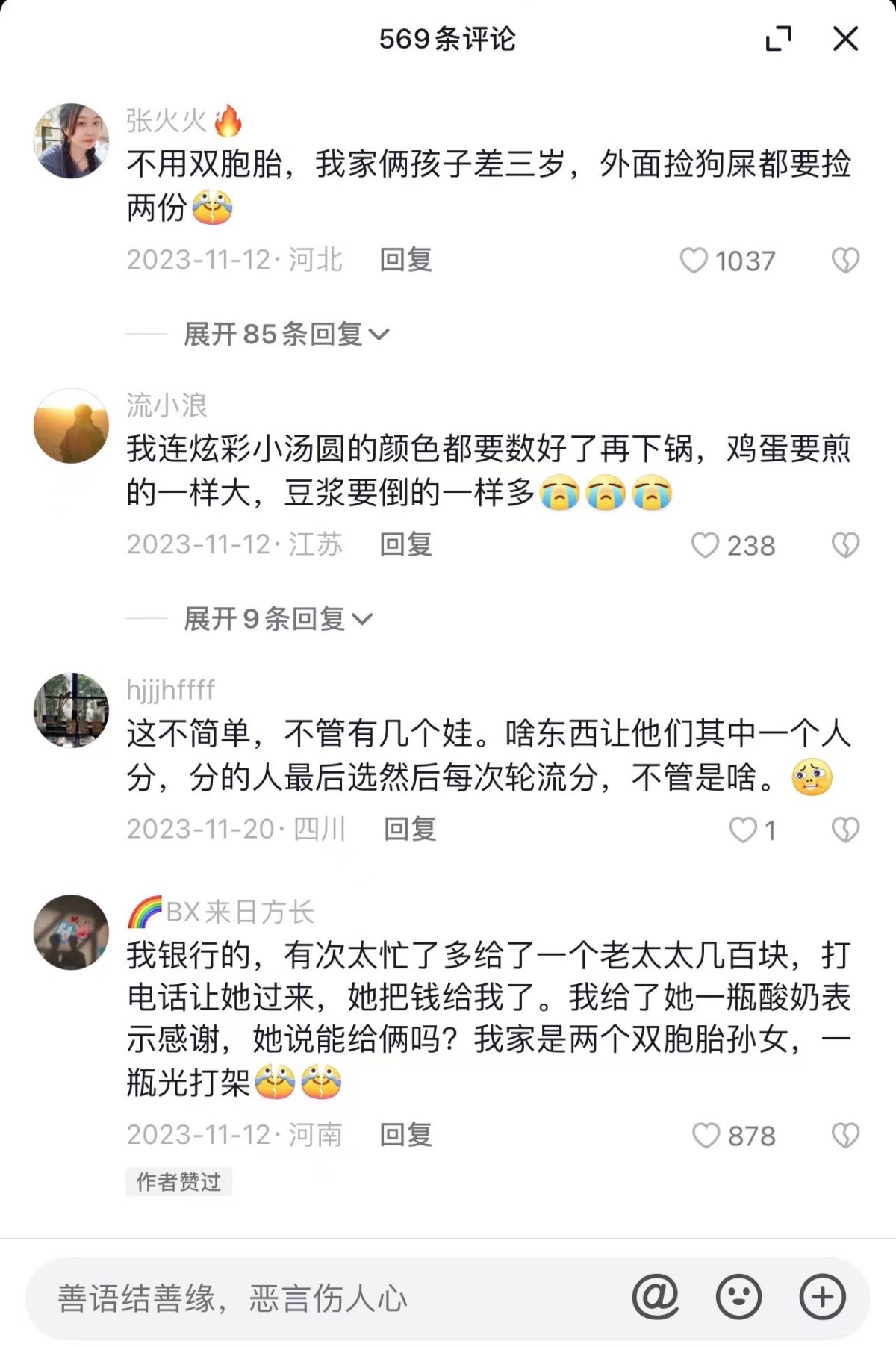The height and width of the screenshot is (1347, 896).
Task: Reply to 张火火's comment
Action: point(405,260)
